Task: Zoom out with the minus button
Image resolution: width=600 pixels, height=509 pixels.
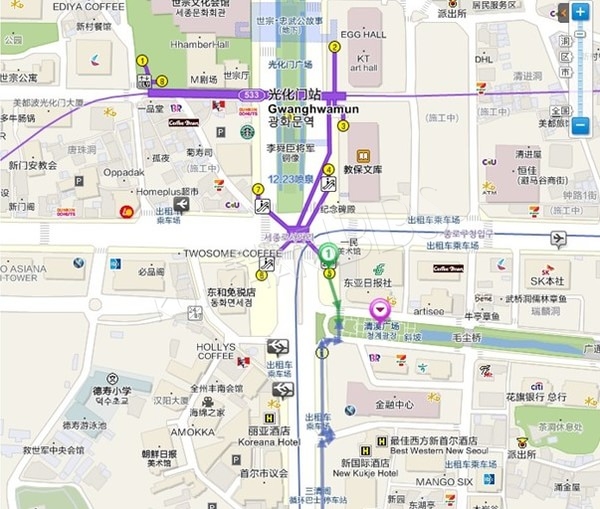Action: coord(580,126)
